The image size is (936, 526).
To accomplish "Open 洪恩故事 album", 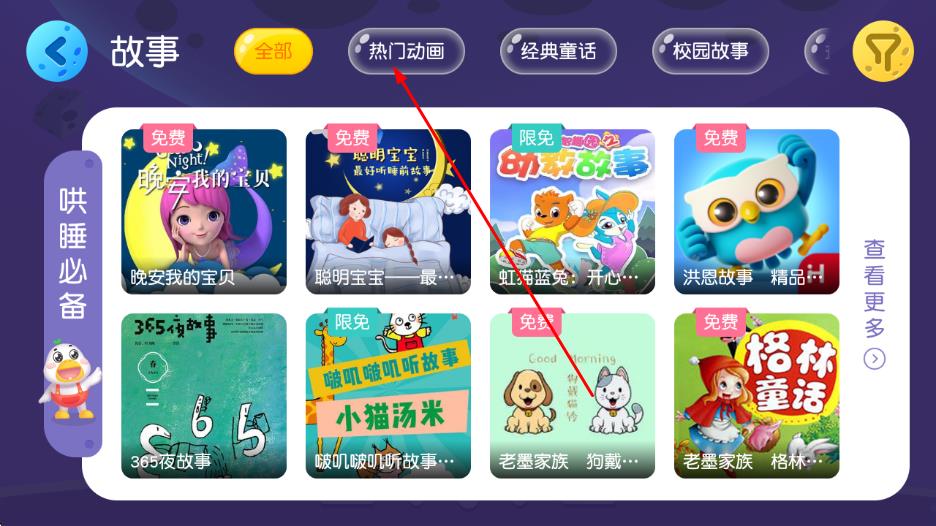I will (x=756, y=211).
